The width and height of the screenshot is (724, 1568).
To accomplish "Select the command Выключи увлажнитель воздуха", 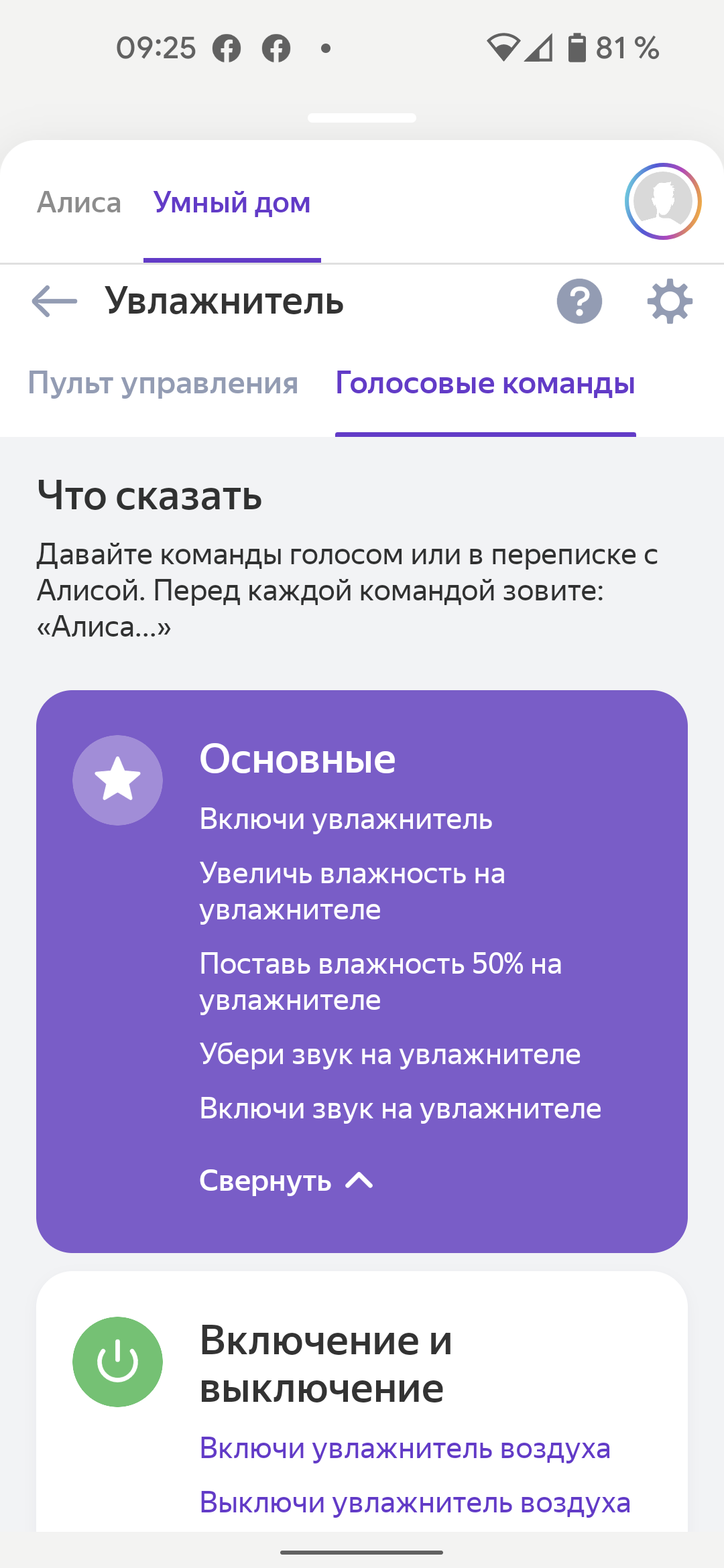I will click(x=415, y=1502).
